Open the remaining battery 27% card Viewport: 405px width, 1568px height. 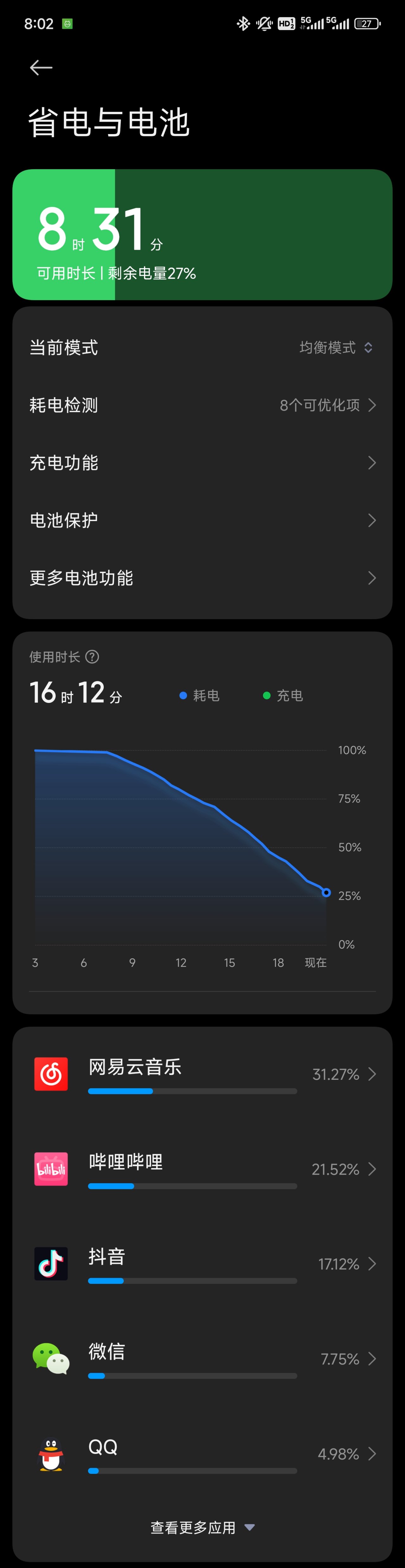click(x=202, y=235)
